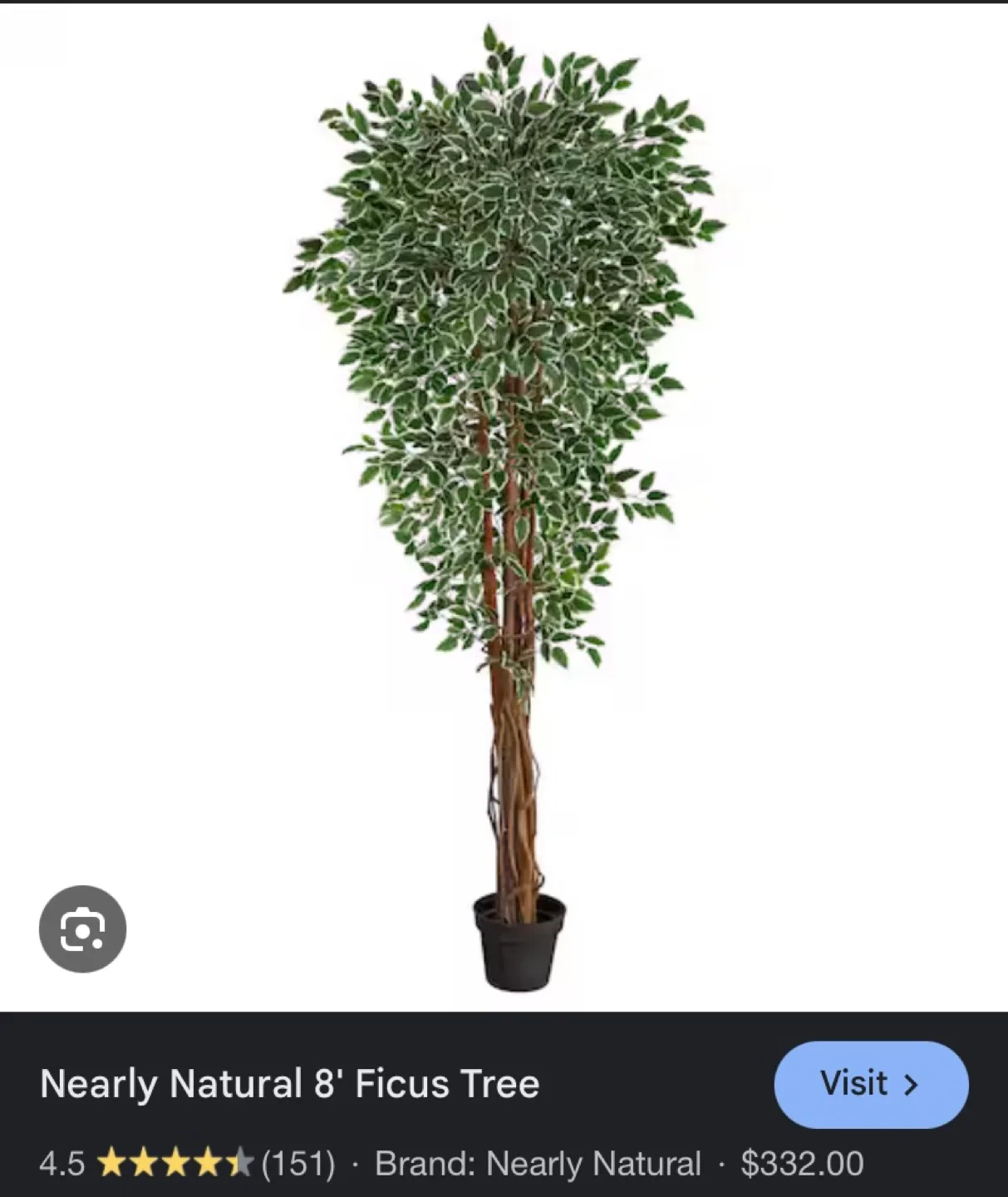Click the camera icon over the tree photo
Image resolution: width=1008 pixels, height=1197 pixels.
83,928
